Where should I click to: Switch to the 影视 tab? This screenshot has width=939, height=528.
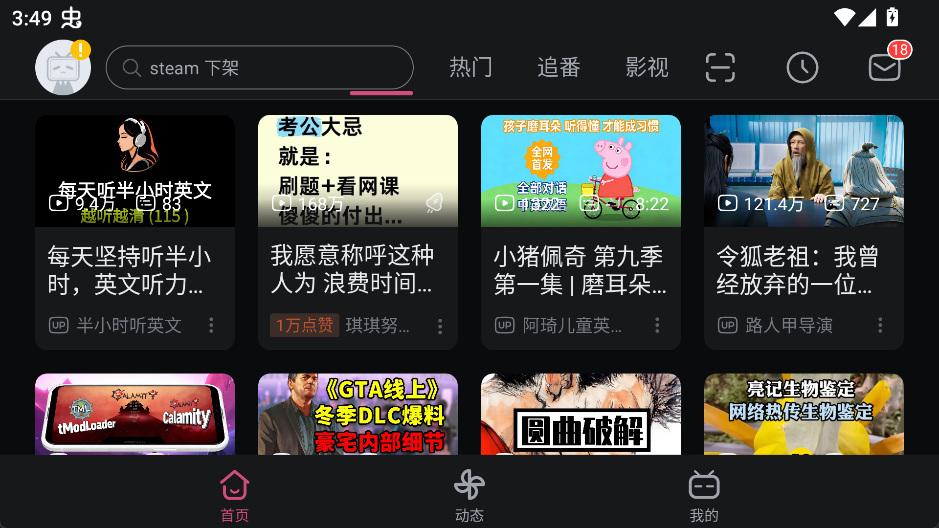click(646, 67)
